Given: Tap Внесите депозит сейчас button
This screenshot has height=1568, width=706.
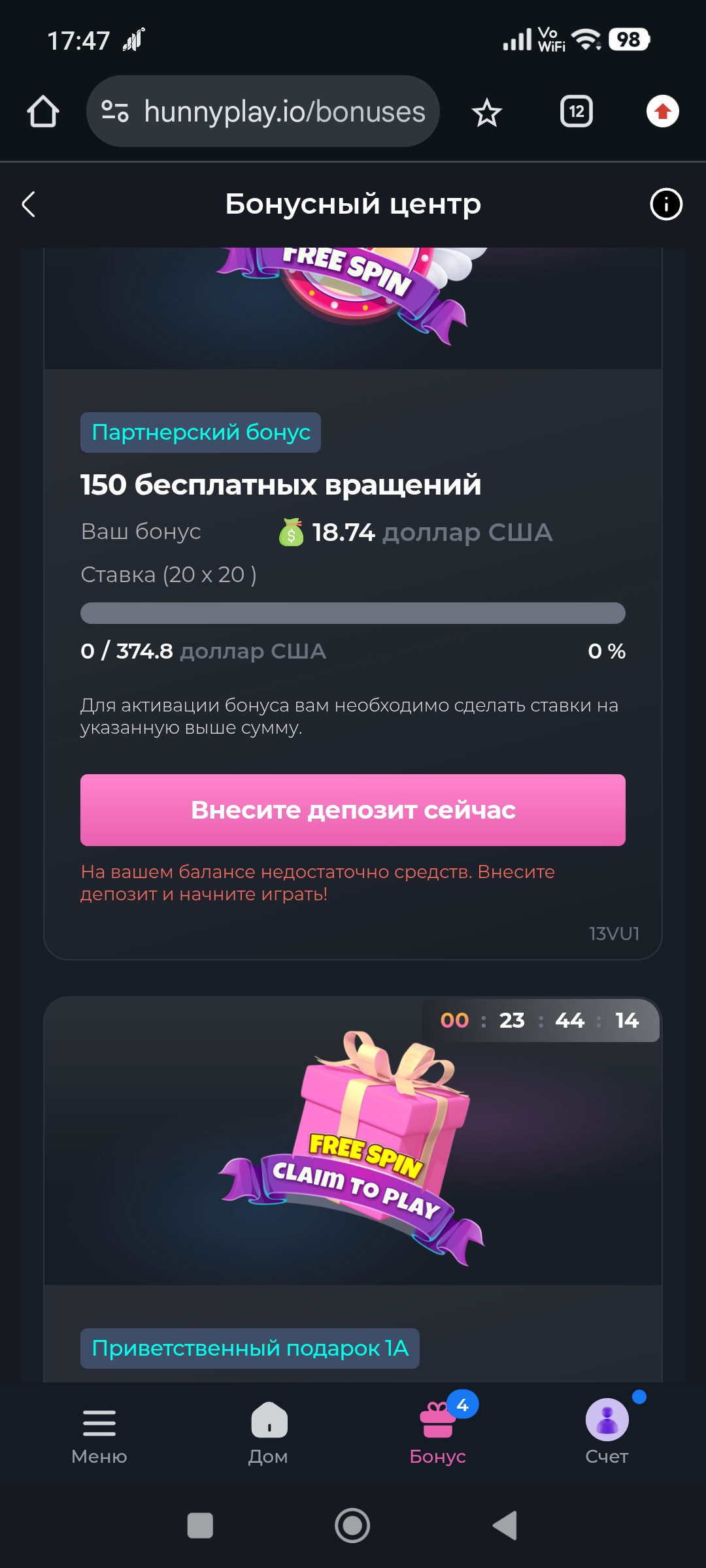Looking at the screenshot, I should tap(353, 810).
